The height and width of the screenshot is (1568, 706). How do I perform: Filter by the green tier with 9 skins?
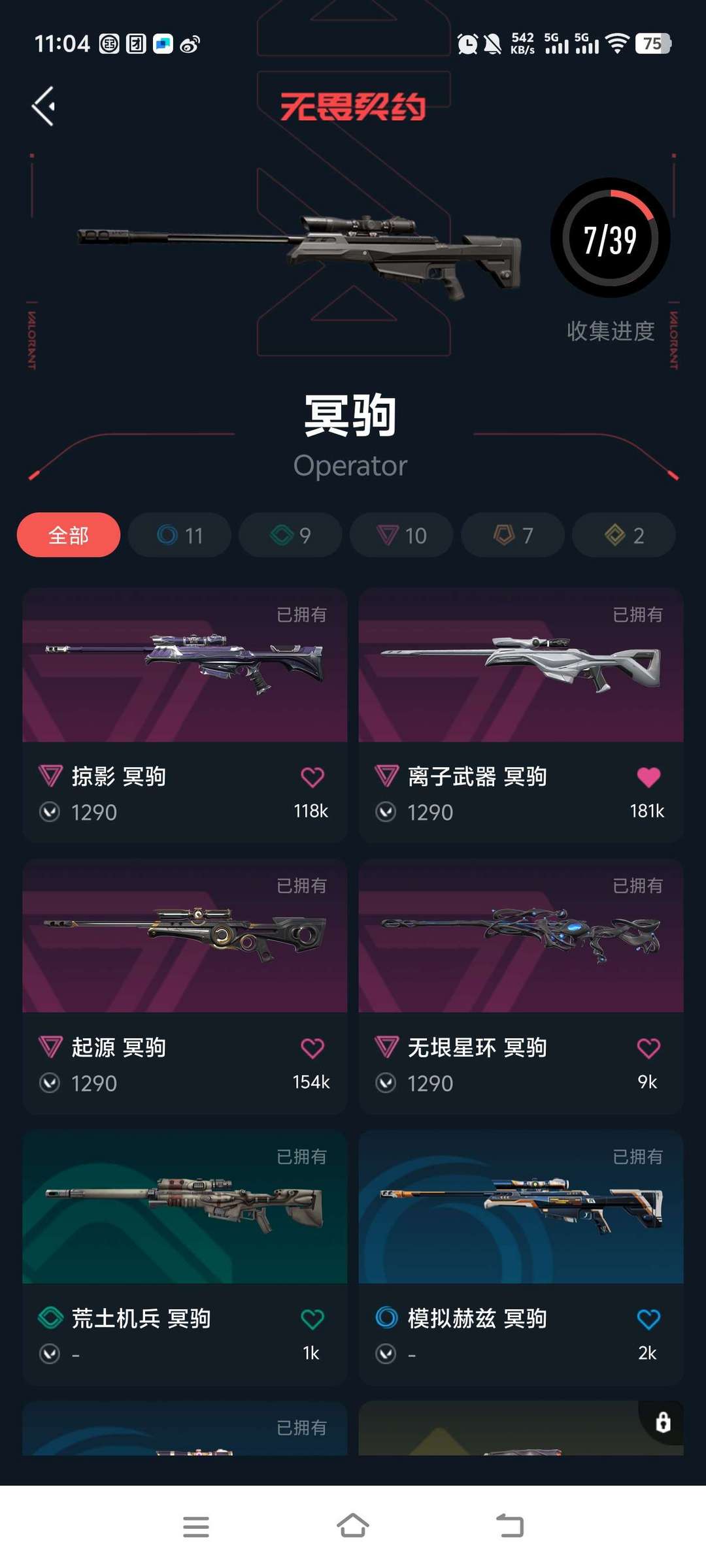tap(290, 535)
